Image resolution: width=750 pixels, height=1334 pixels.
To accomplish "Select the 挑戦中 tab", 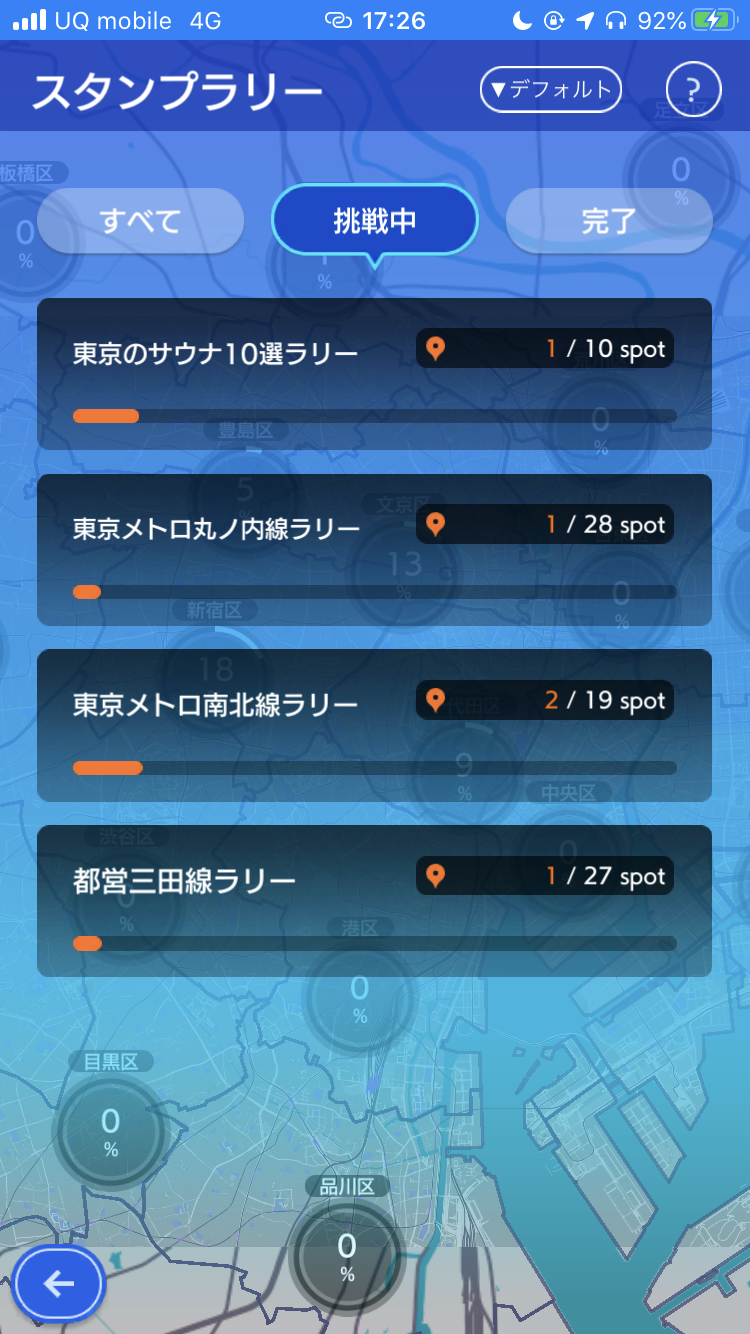I will (375, 221).
